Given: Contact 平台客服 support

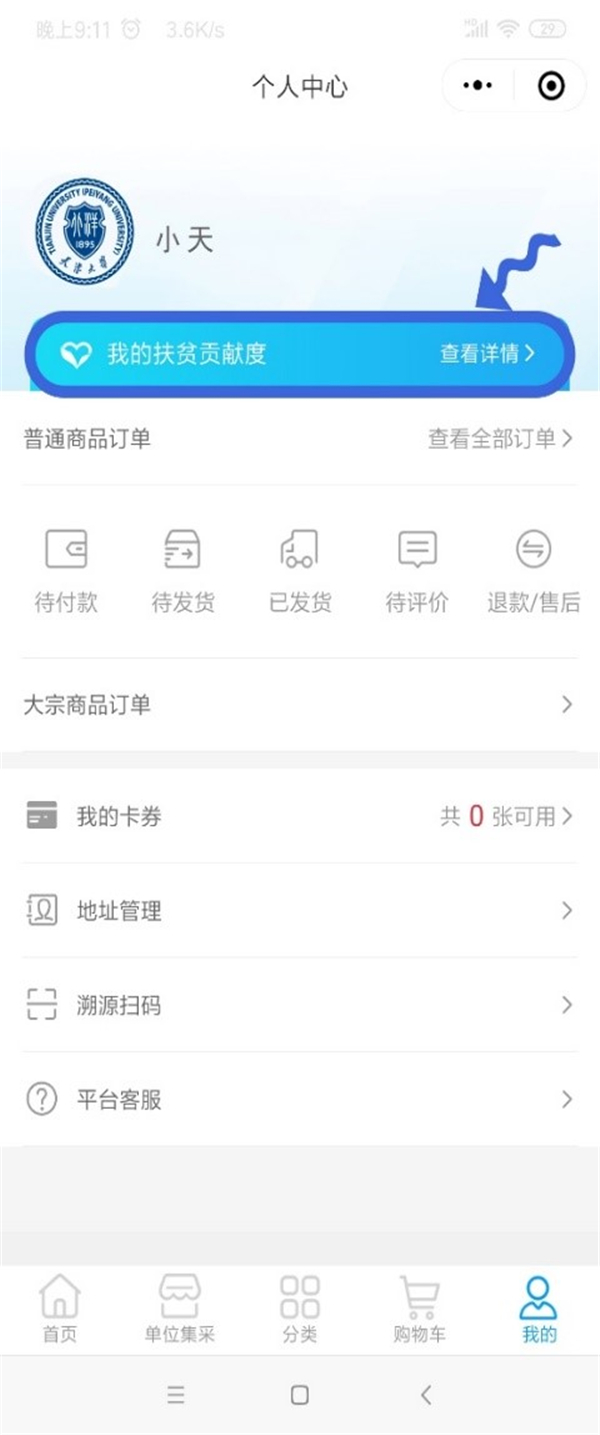Looking at the screenshot, I should coord(300,1100).
